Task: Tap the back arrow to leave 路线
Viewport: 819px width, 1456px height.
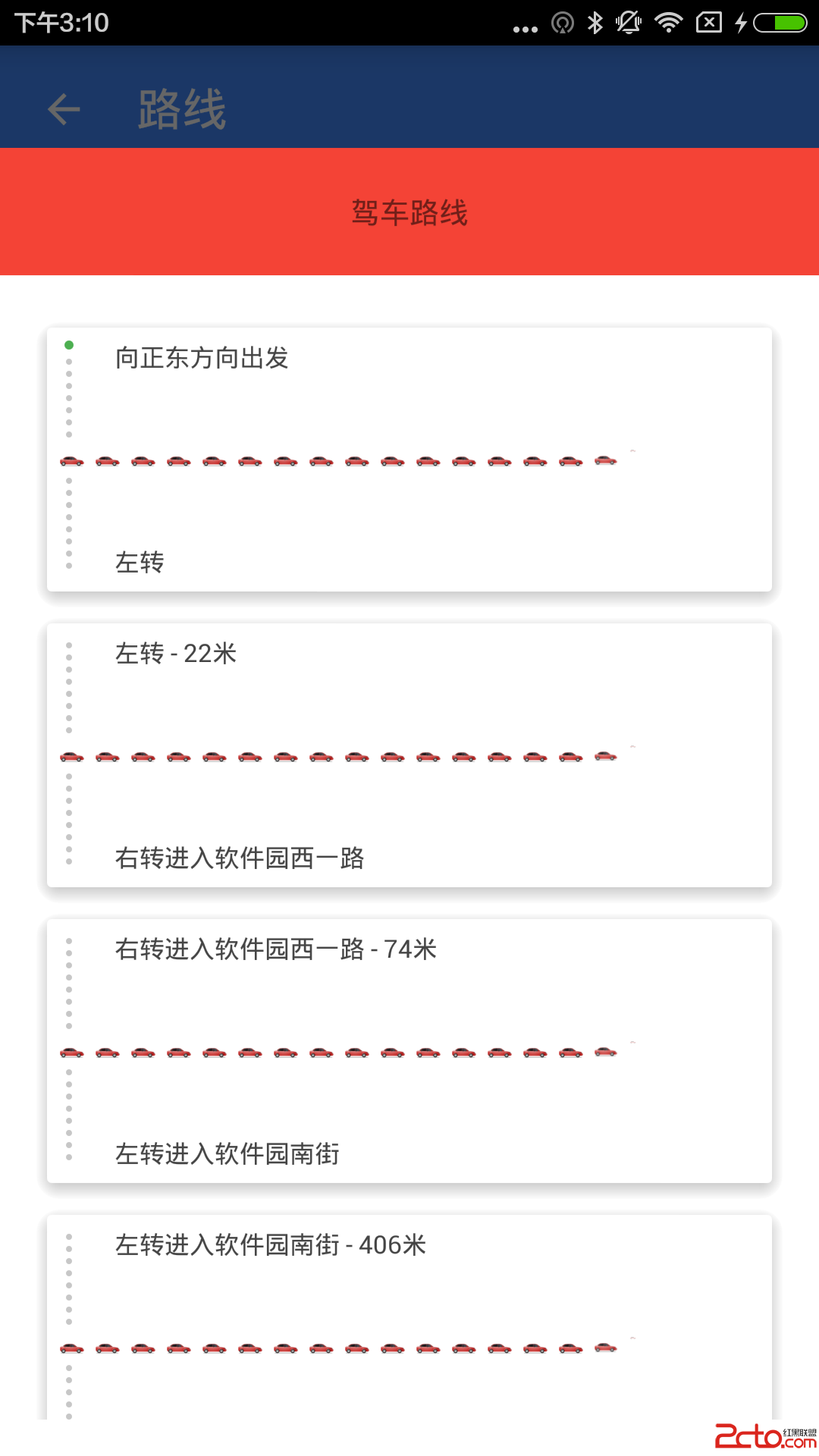Action: (x=64, y=108)
